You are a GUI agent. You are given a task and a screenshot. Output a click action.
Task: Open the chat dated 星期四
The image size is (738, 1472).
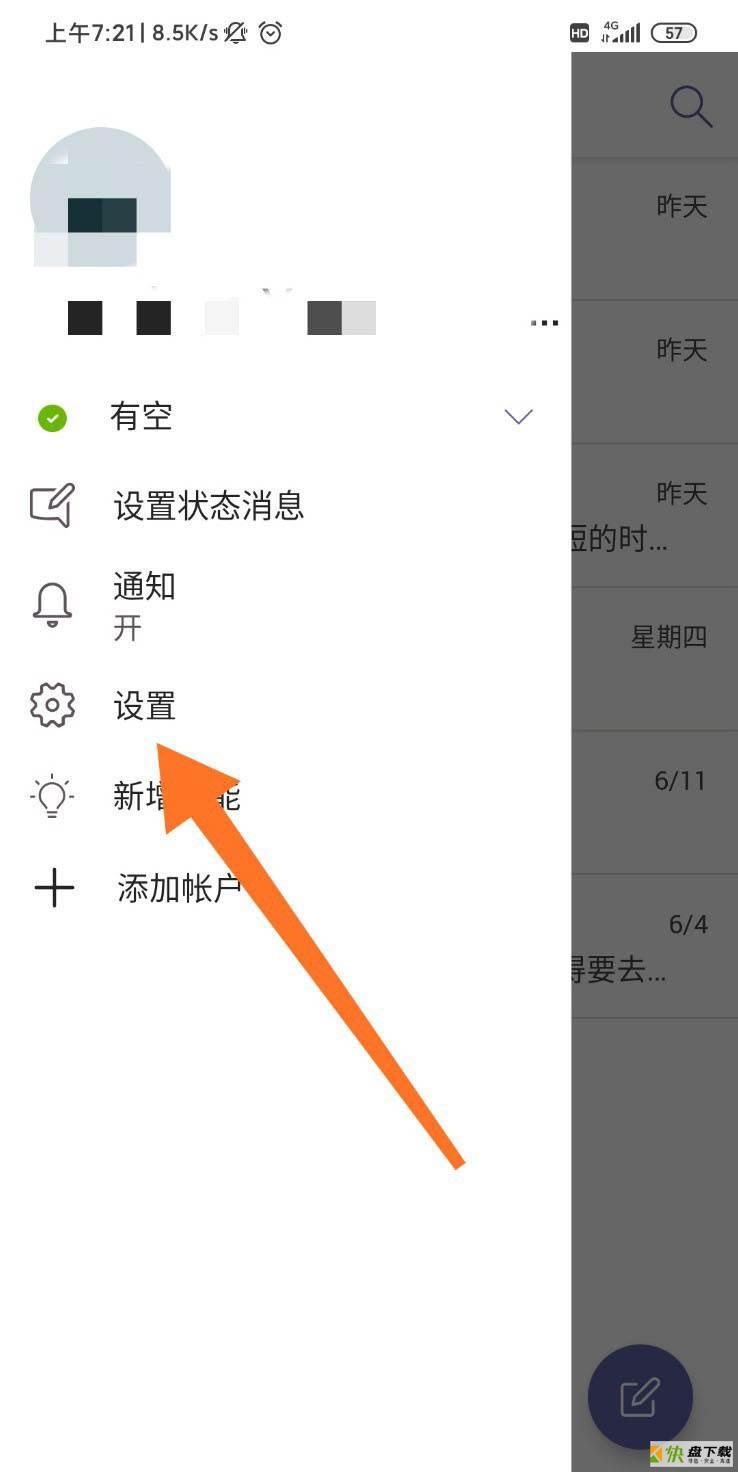655,658
